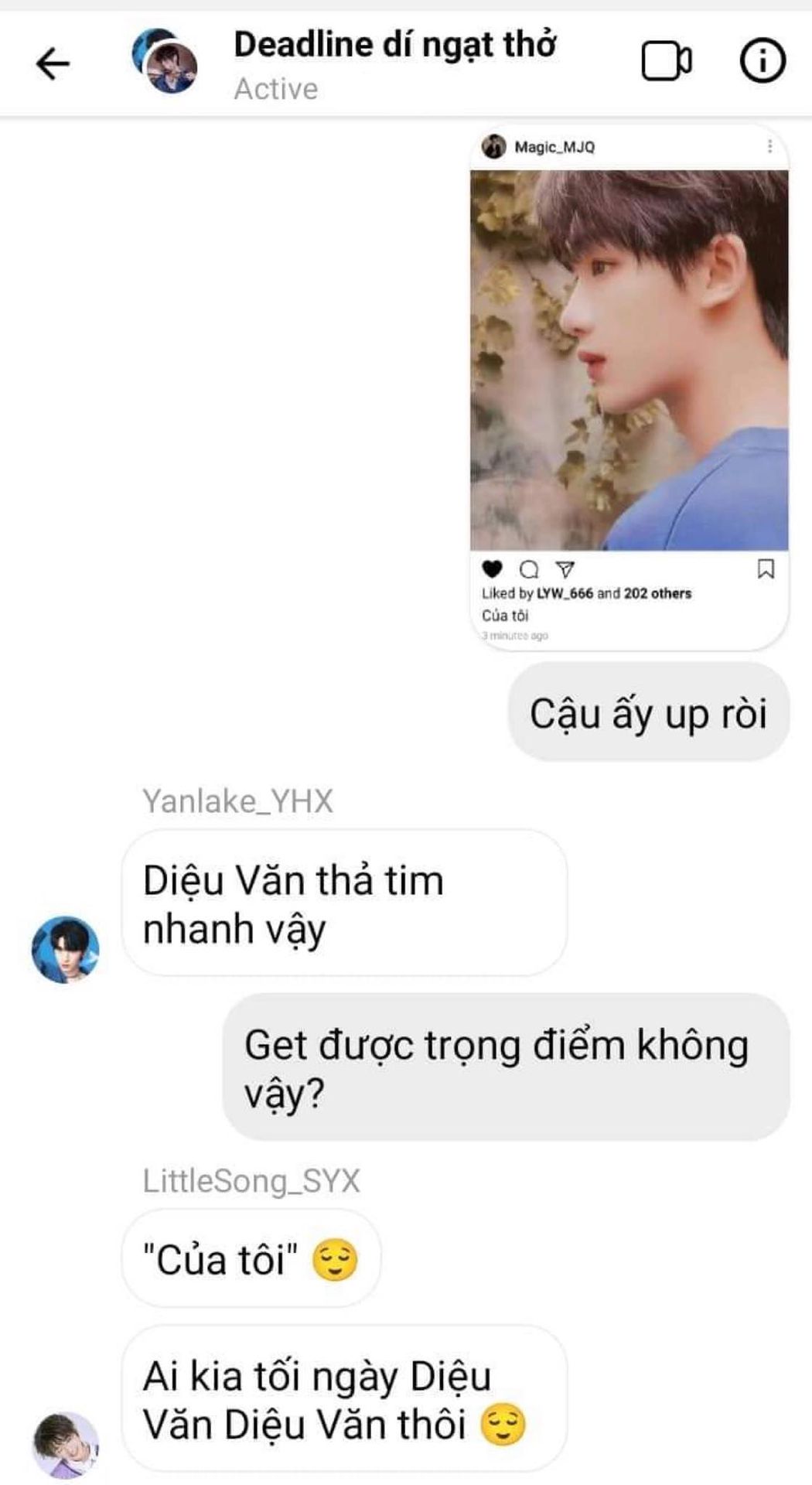Open the chat info details icon

click(x=763, y=61)
